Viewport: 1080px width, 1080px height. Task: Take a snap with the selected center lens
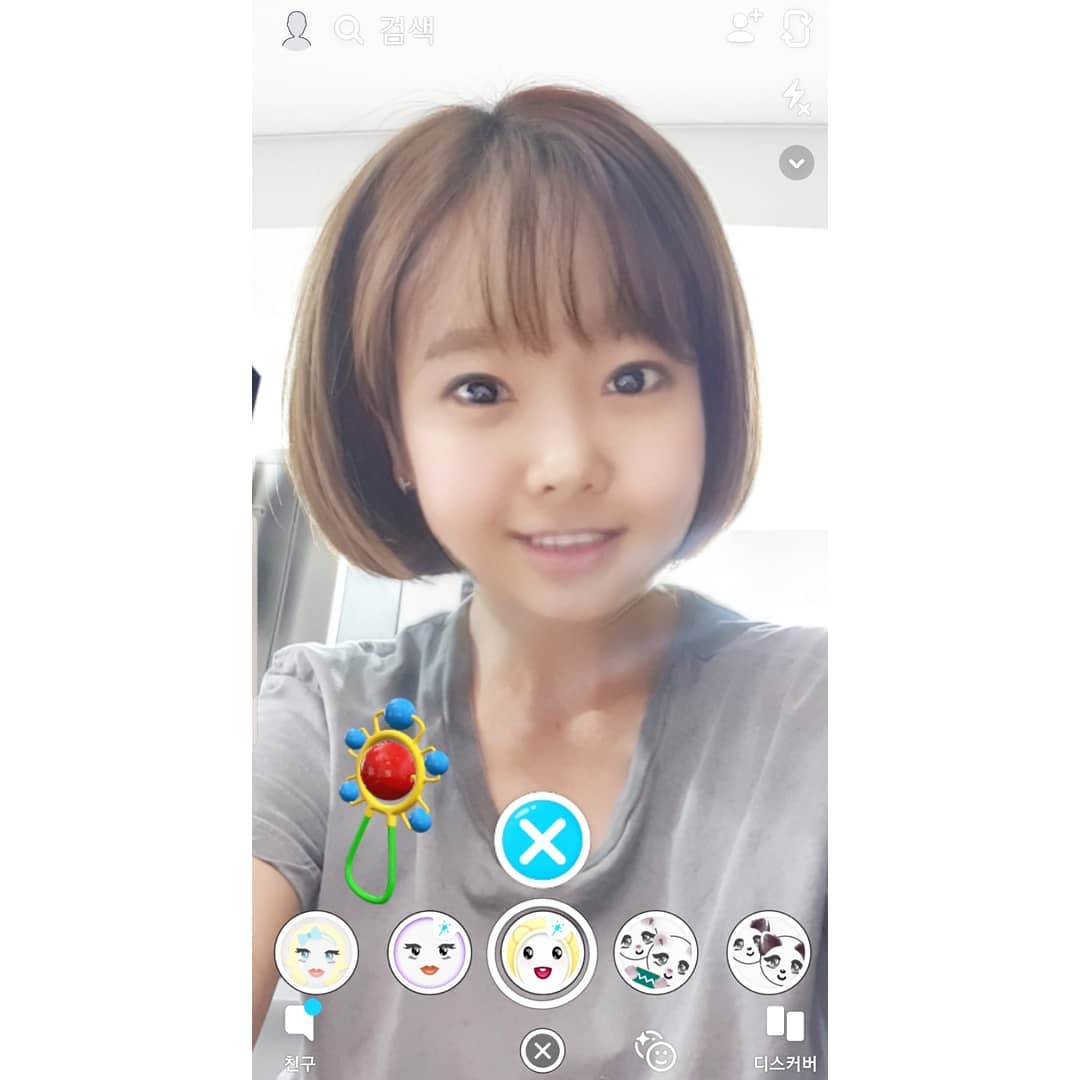click(542, 953)
